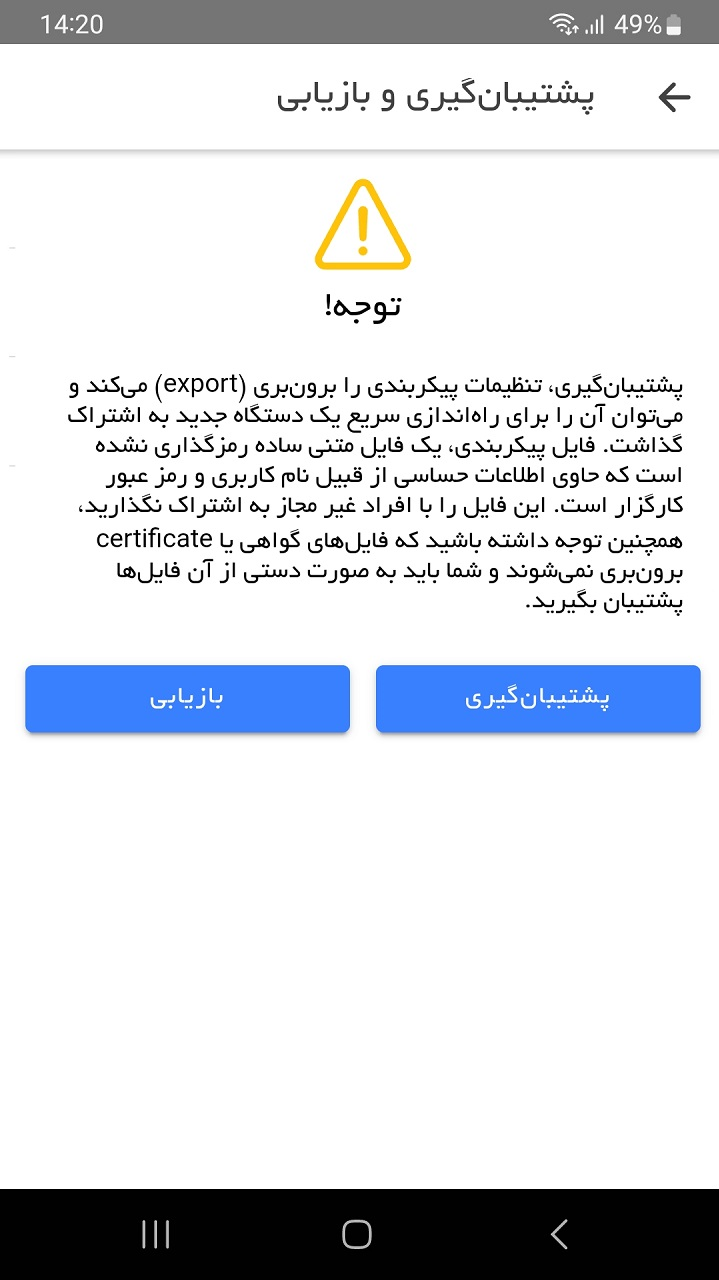This screenshot has height=1280, width=719.
Task: Go to the home screen
Action: click(357, 1234)
